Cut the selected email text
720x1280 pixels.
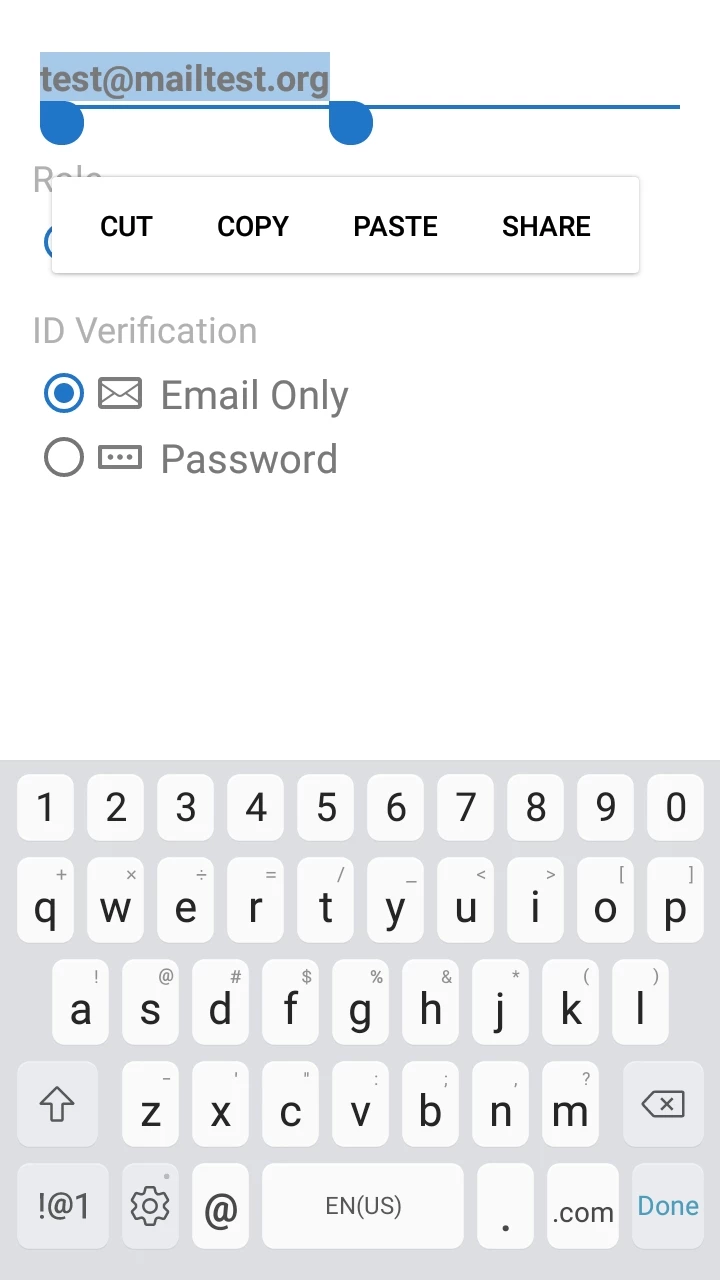coord(126,226)
